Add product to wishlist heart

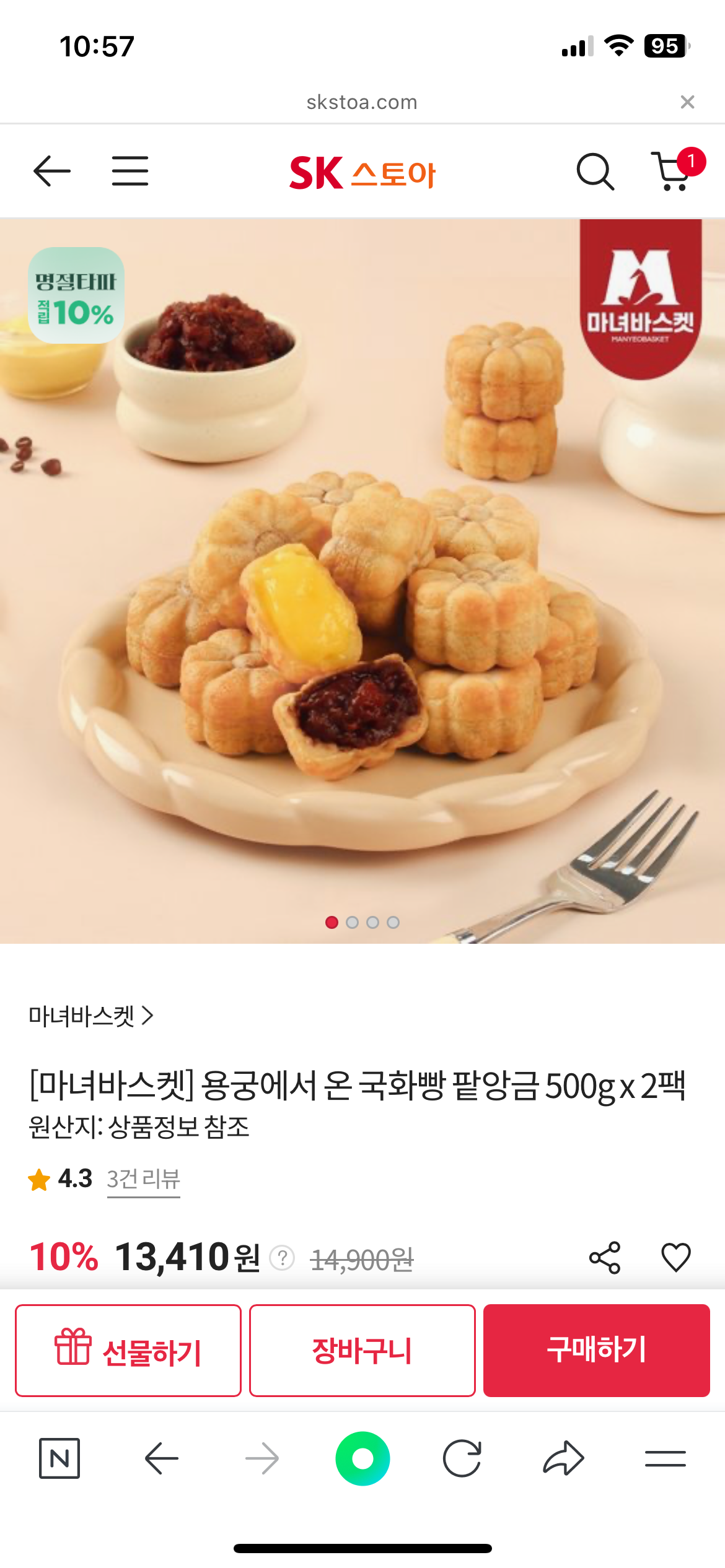click(675, 1258)
